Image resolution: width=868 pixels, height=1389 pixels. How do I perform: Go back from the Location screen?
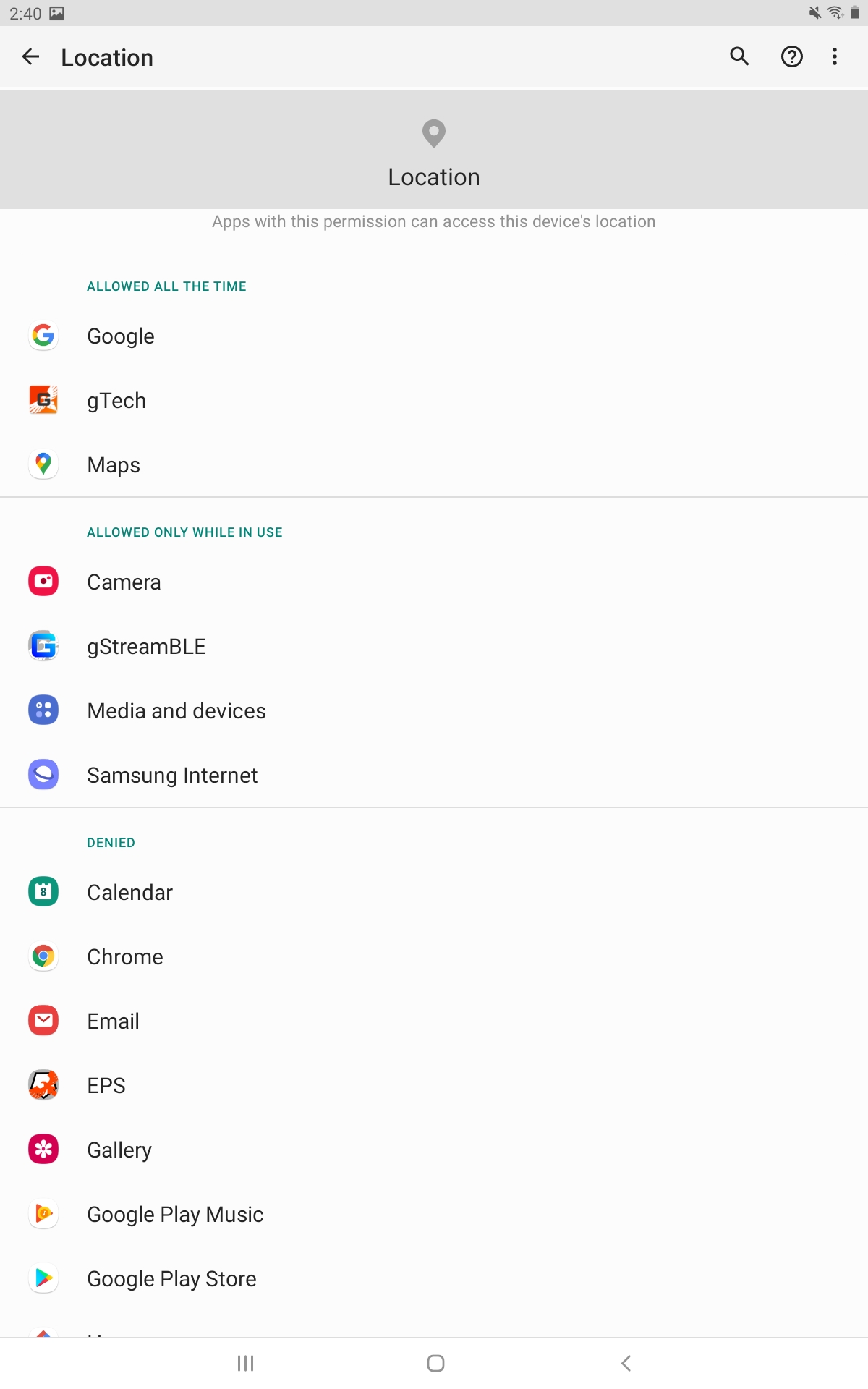click(30, 56)
